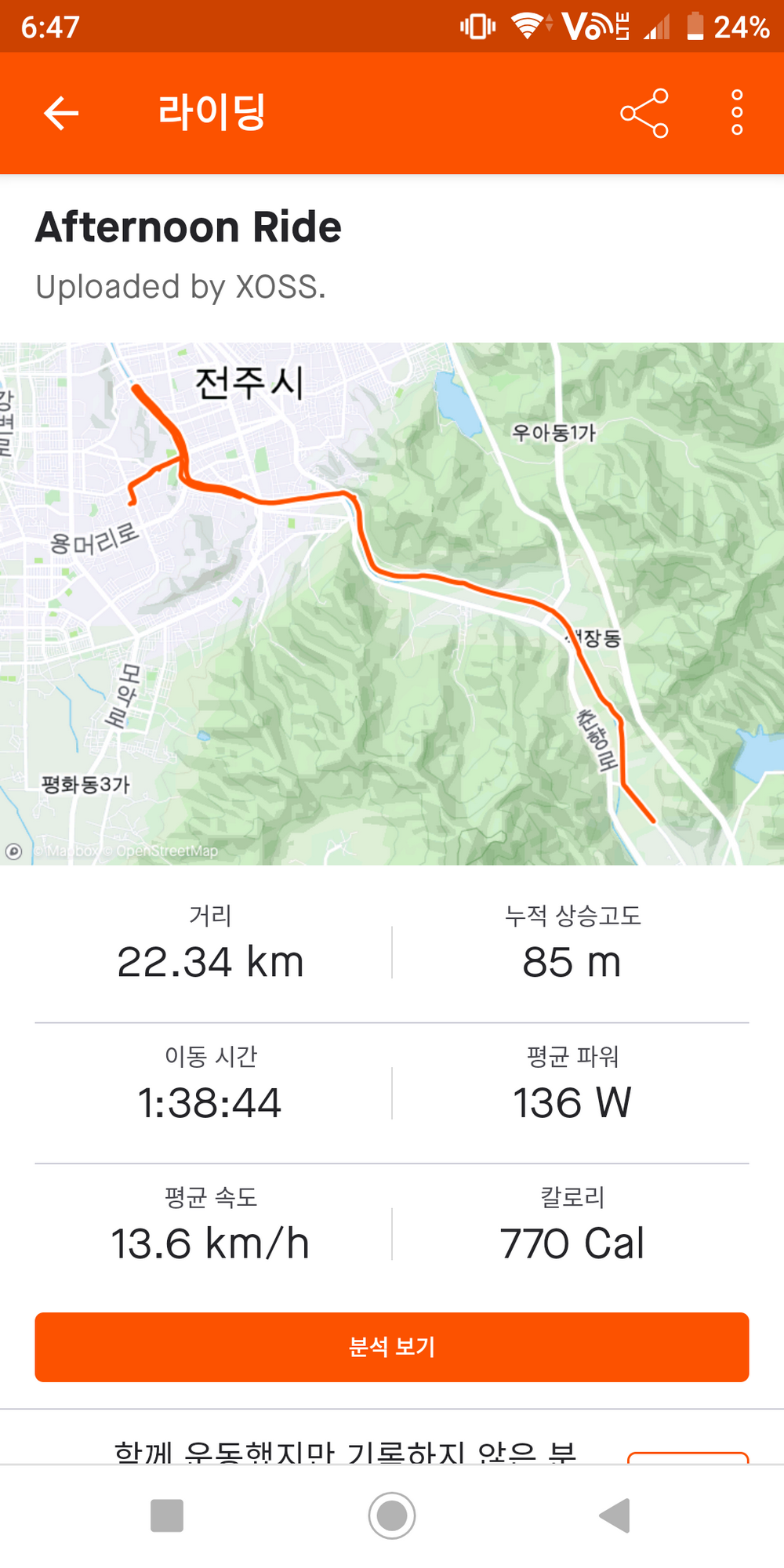Share this Afternoon Ride activity
The width and height of the screenshot is (784, 1568).
[x=644, y=113]
